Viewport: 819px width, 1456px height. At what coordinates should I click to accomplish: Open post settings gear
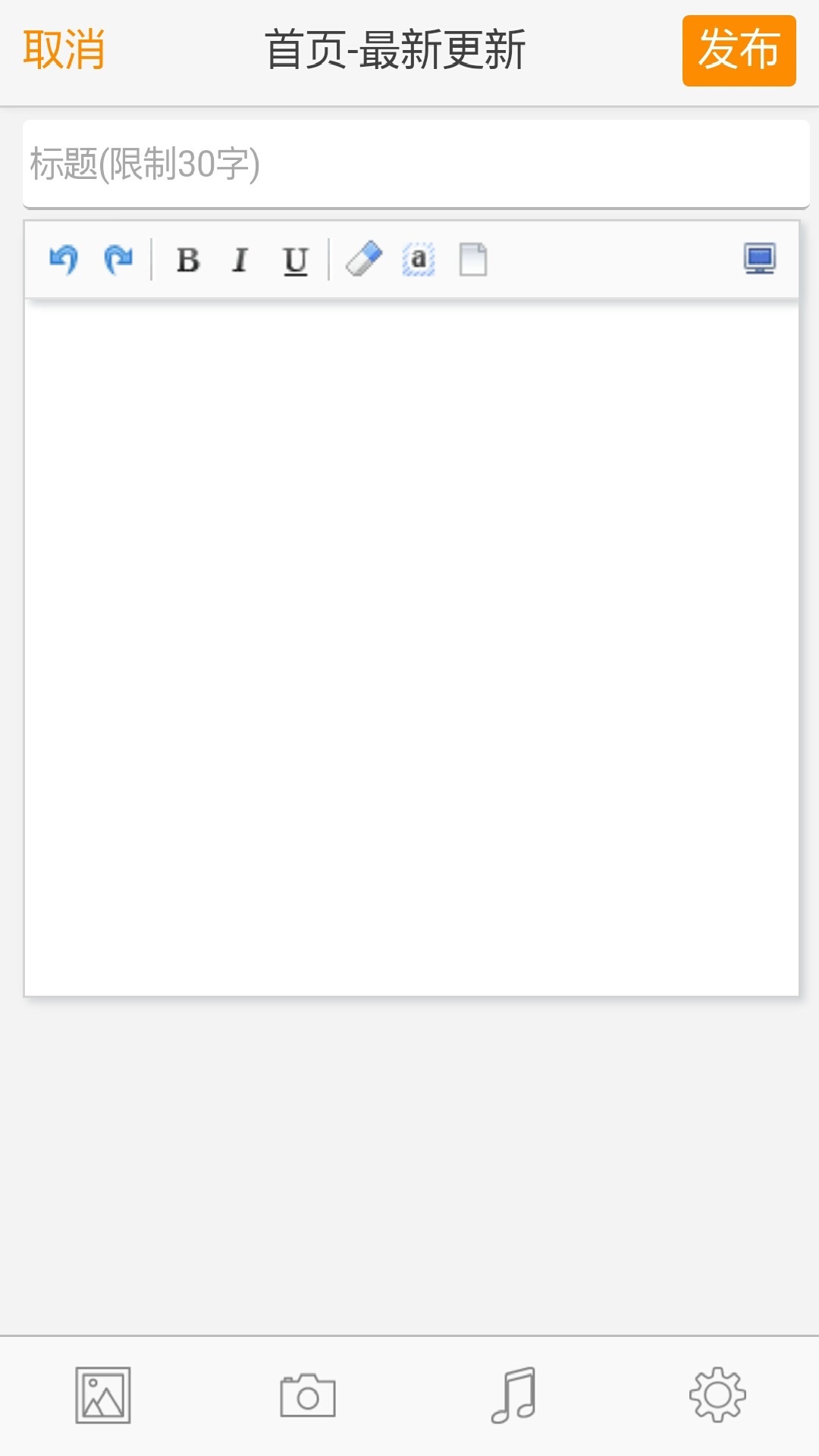pos(717,1395)
